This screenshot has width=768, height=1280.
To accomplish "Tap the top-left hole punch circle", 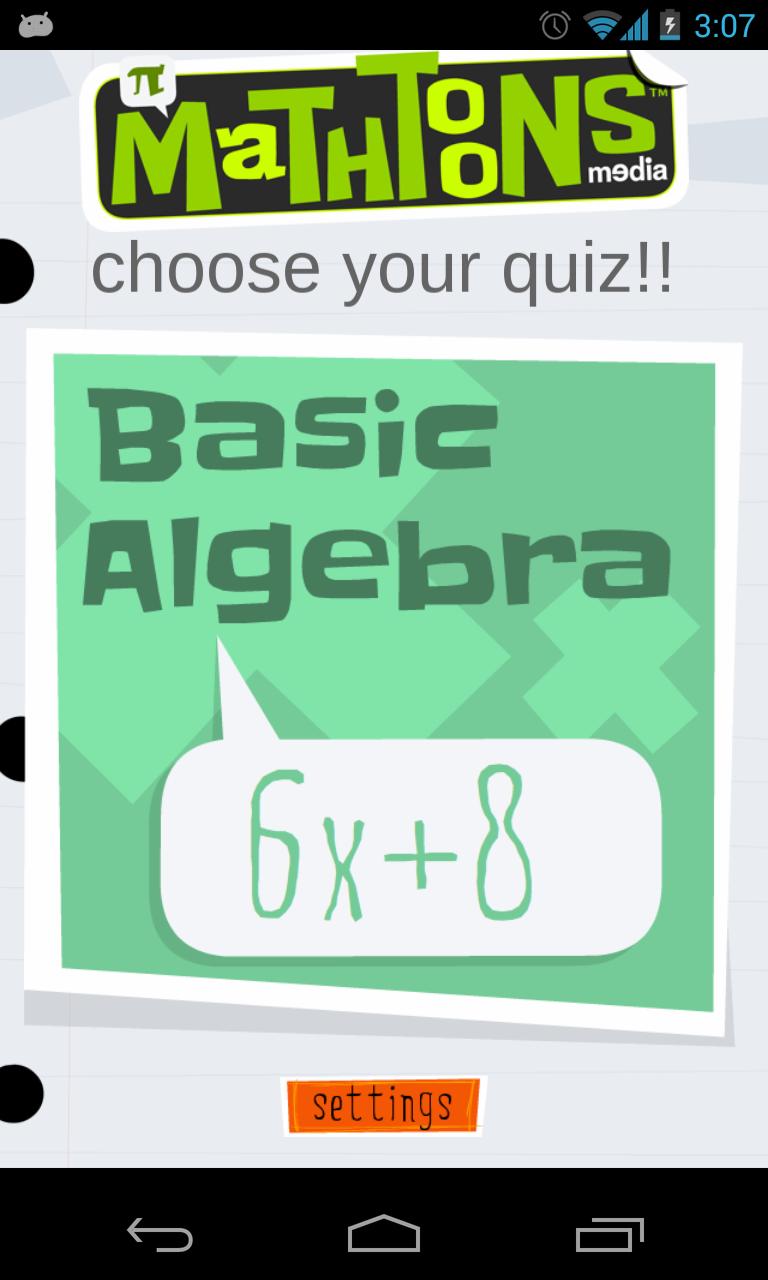I will click(x=10, y=270).
